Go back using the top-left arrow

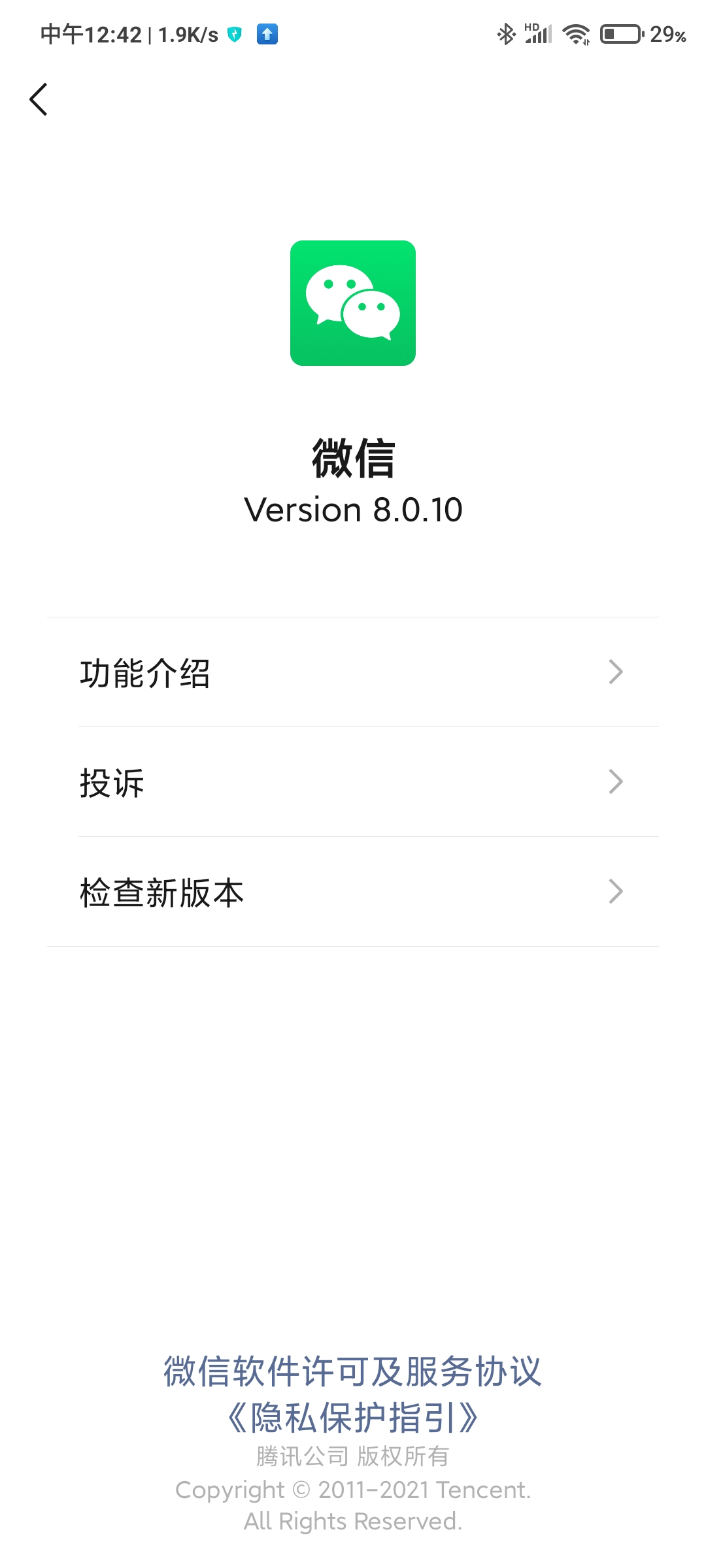[x=39, y=99]
